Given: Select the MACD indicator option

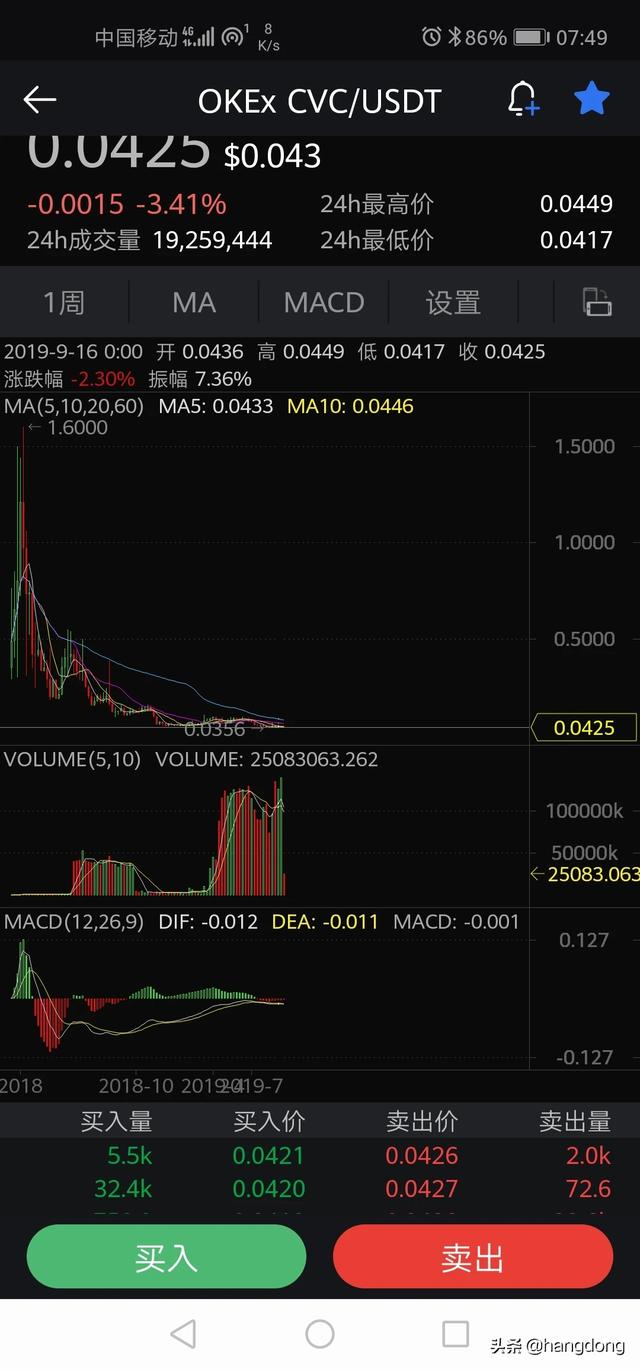Looking at the screenshot, I should pyautogui.click(x=323, y=302).
